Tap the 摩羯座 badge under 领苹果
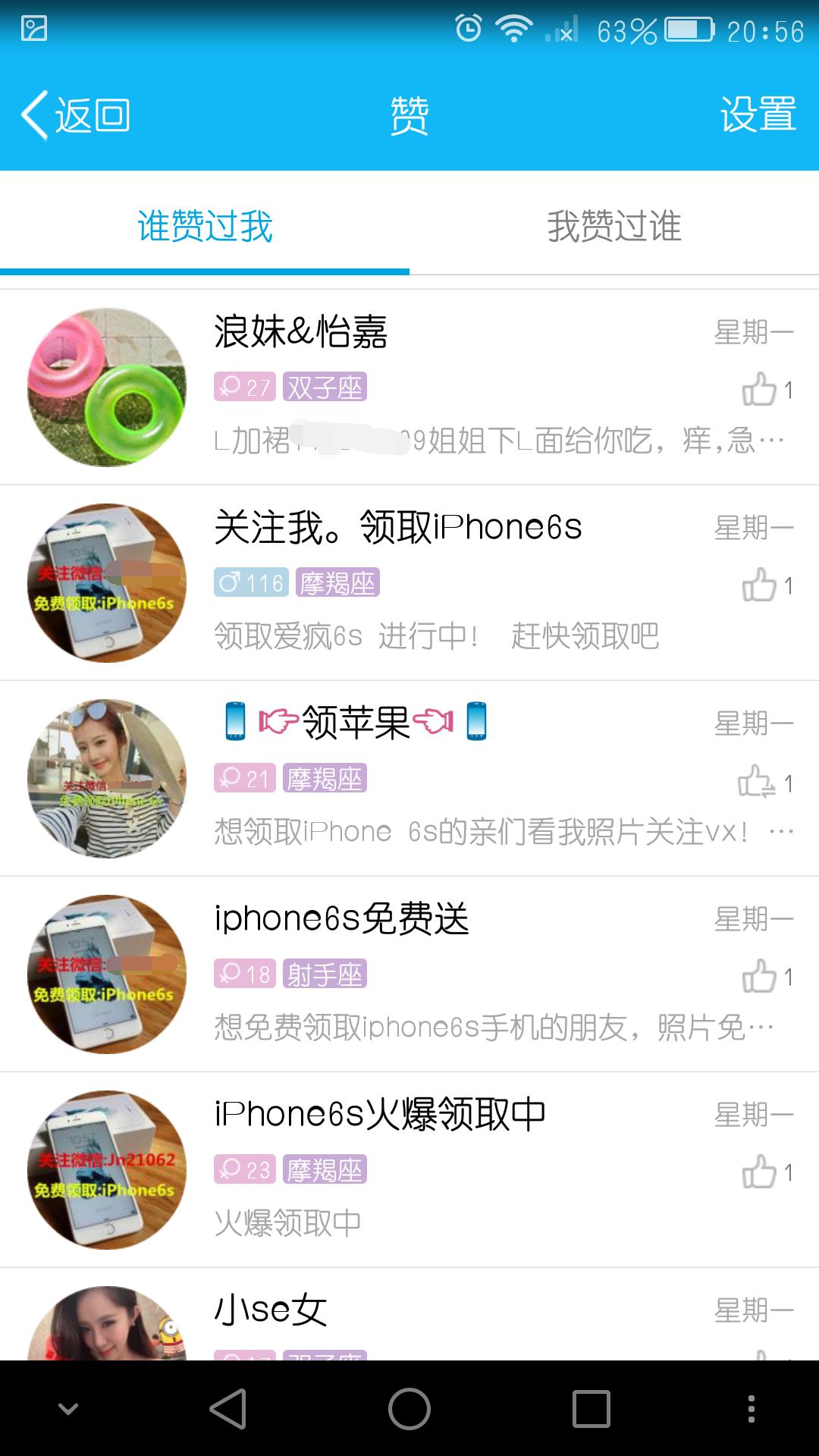Viewport: 819px width, 1456px height. [x=328, y=779]
